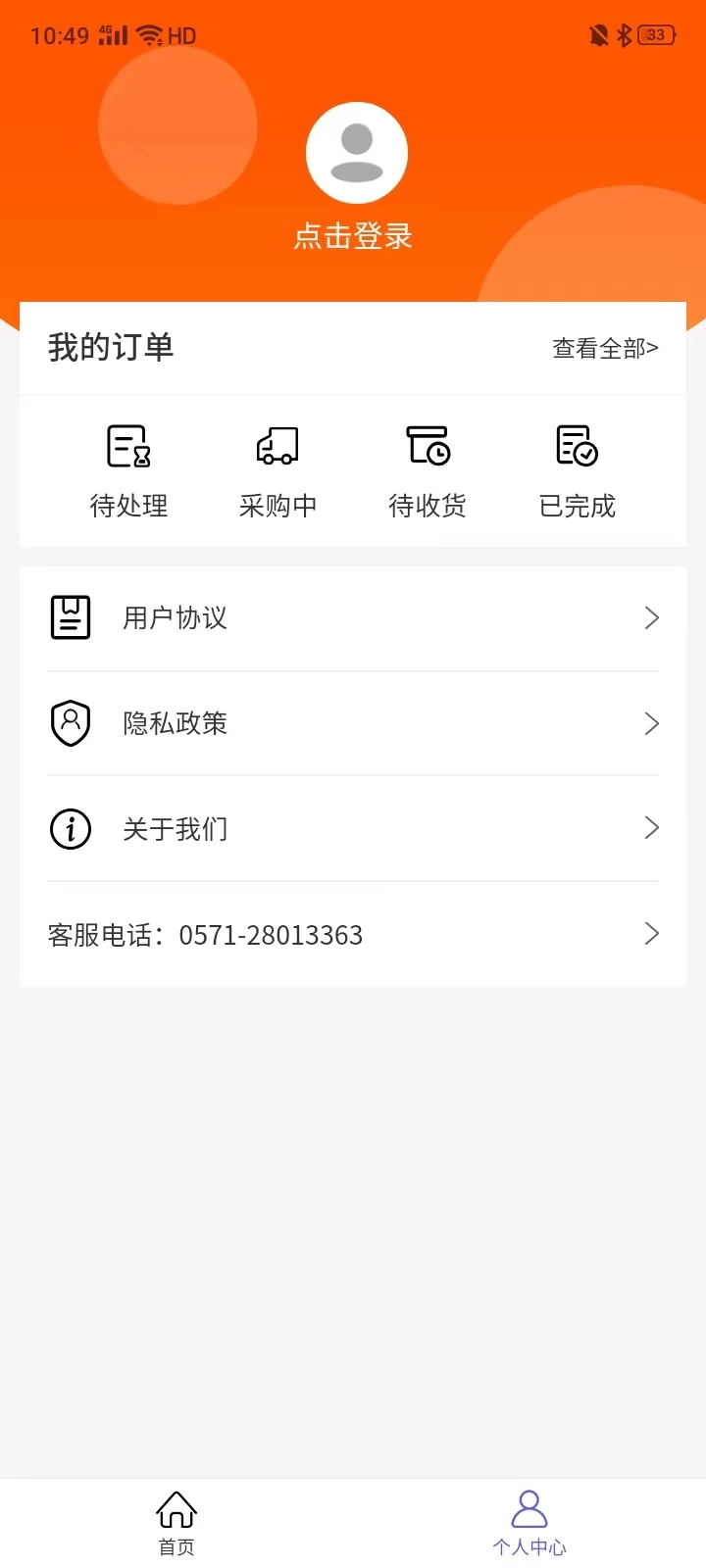The width and height of the screenshot is (706, 1568).
Task: Select the 关于我们 info icon
Action: pyautogui.click(x=70, y=828)
